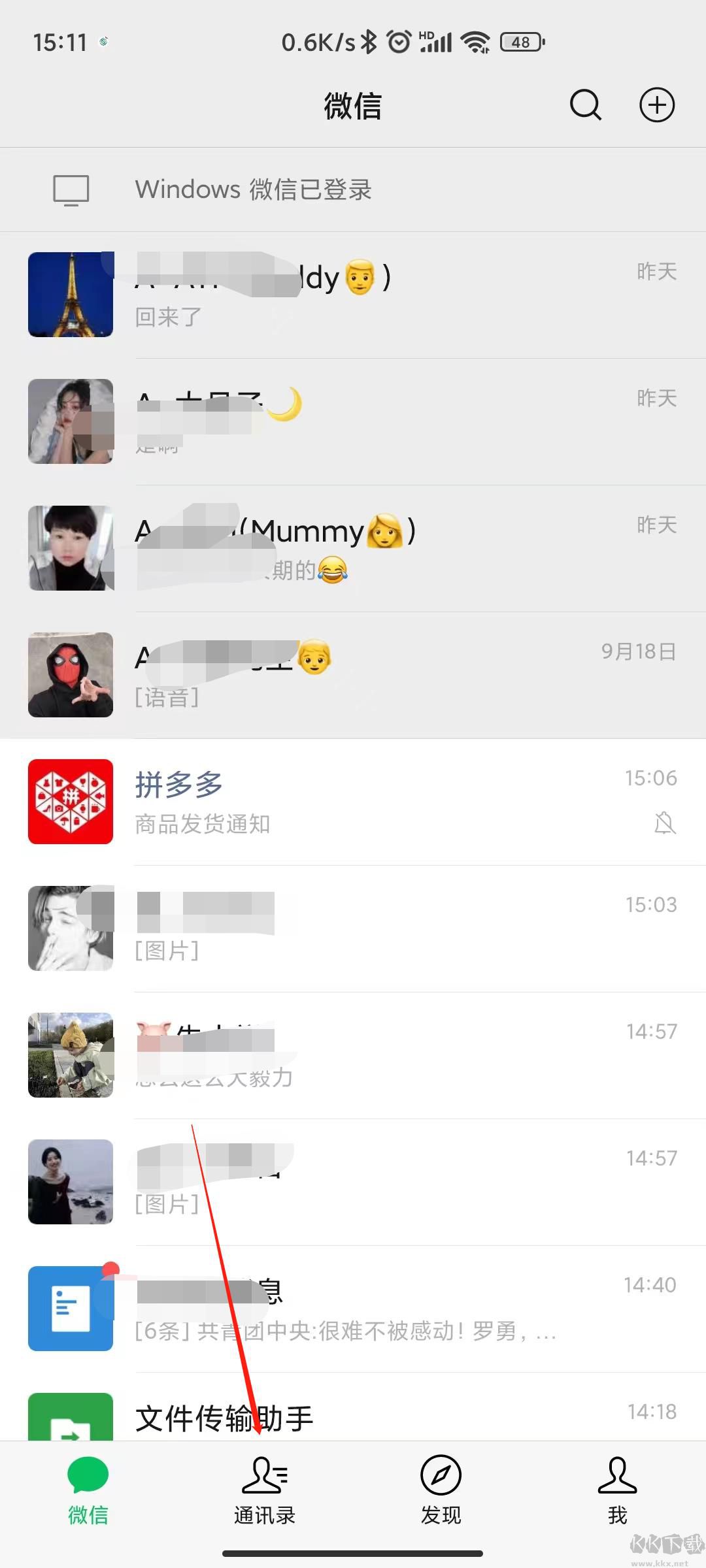Open the chat showing [语音] from 9月18日

[353, 675]
